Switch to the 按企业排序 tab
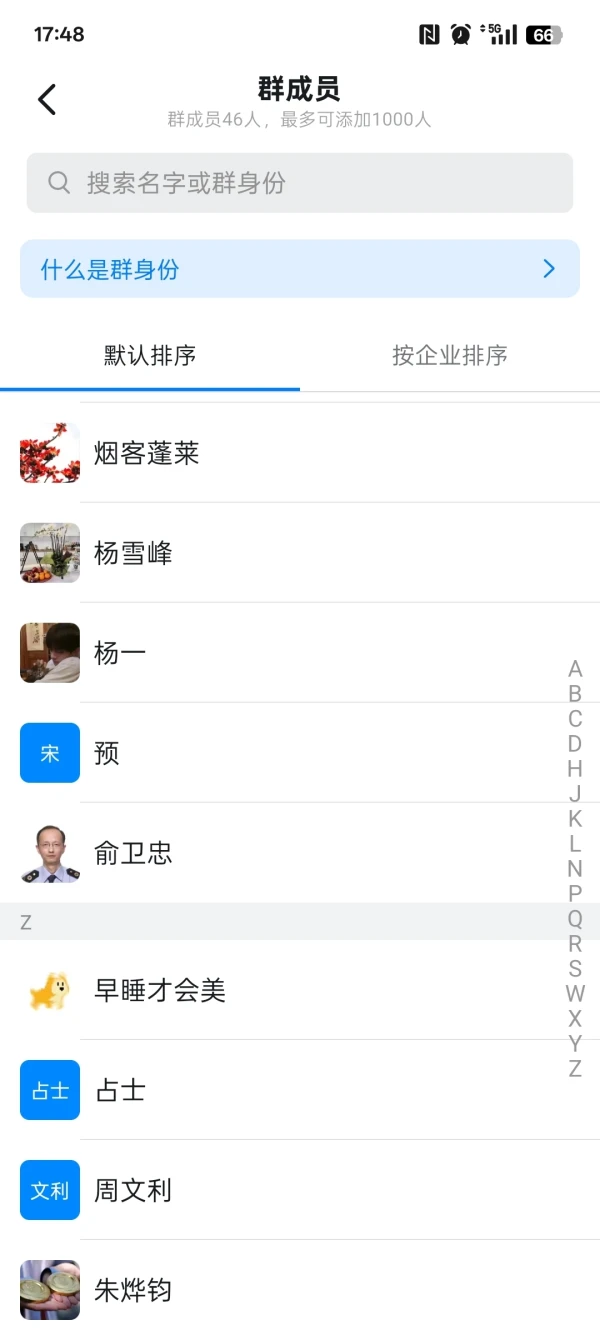Image resolution: width=600 pixels, height=1340 pixels. click(x=450, y=355)
